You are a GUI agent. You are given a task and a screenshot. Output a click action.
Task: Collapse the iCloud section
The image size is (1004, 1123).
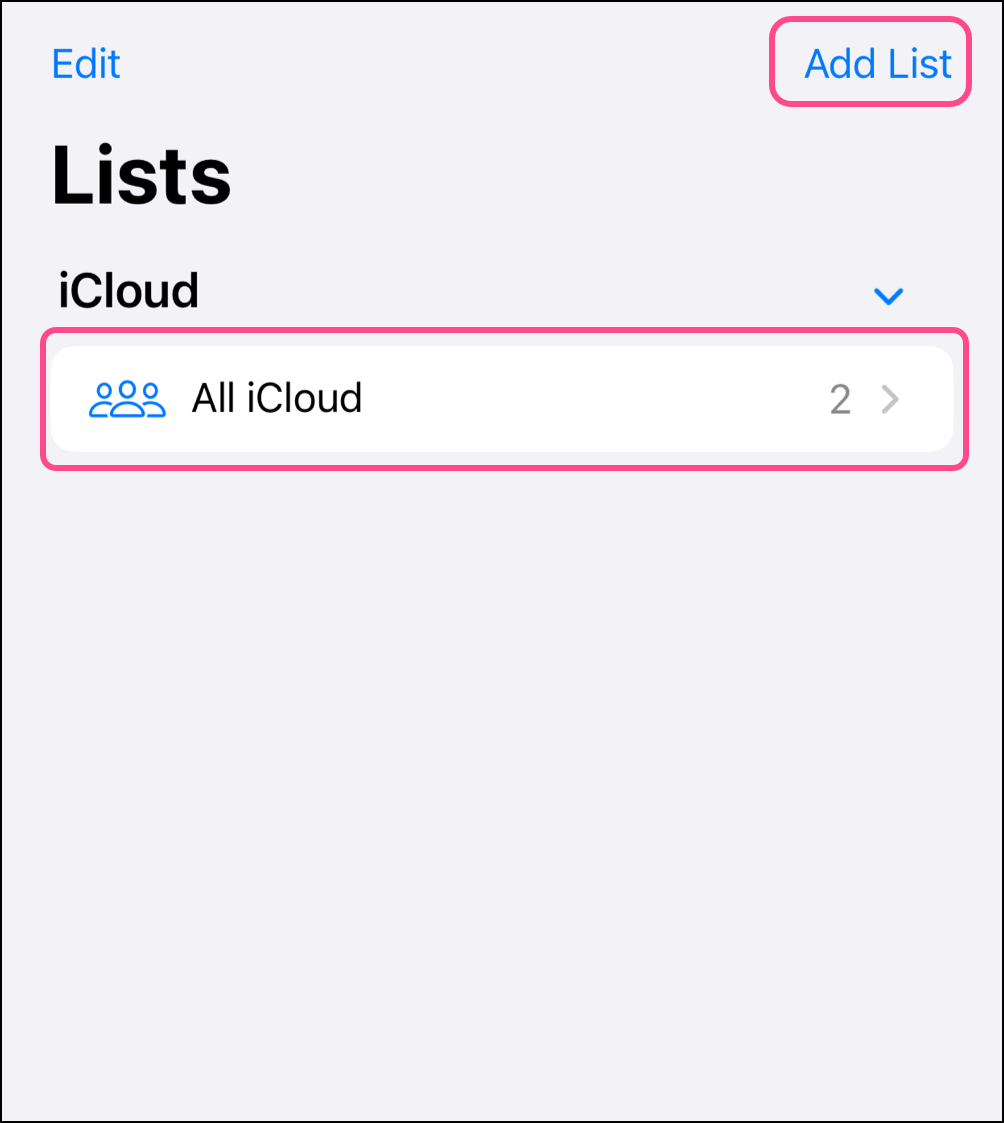coord(888,296)
